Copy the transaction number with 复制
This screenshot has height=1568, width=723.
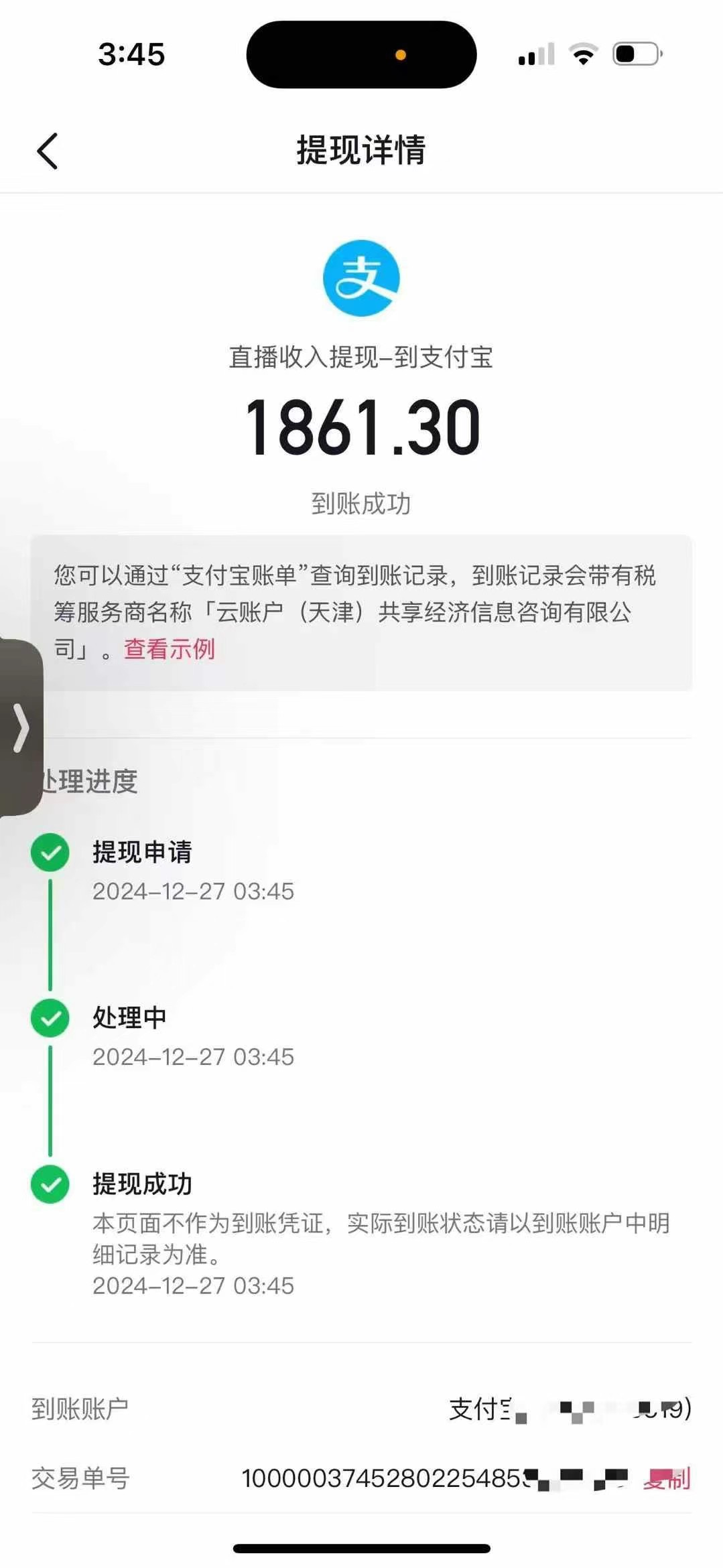click(x=667, y=1478)
